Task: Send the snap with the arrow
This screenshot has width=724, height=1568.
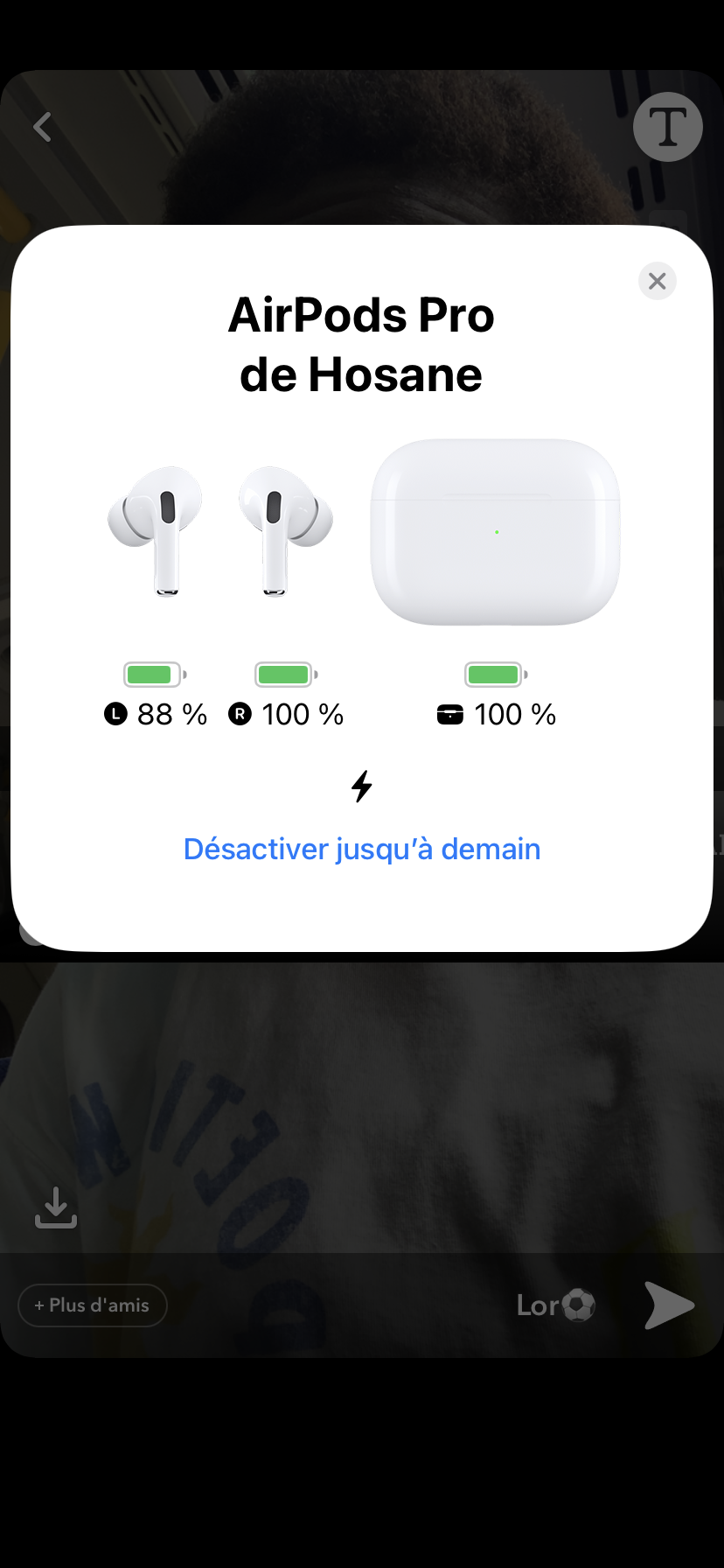Action: [669, 1305]
